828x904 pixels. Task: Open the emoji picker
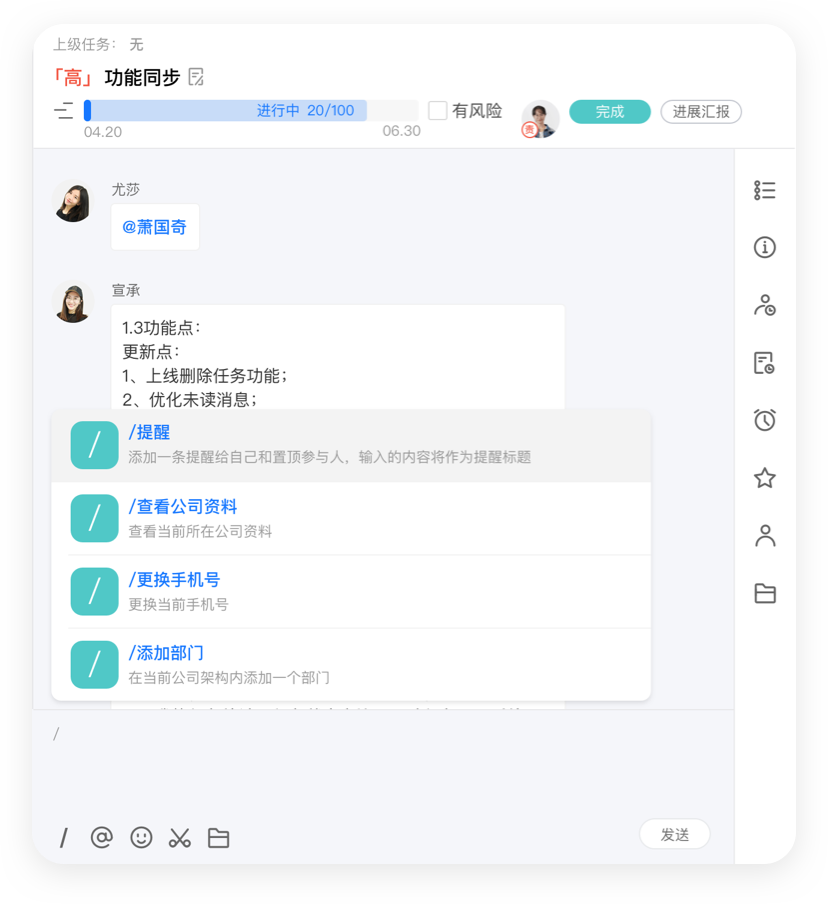[142, 838]
